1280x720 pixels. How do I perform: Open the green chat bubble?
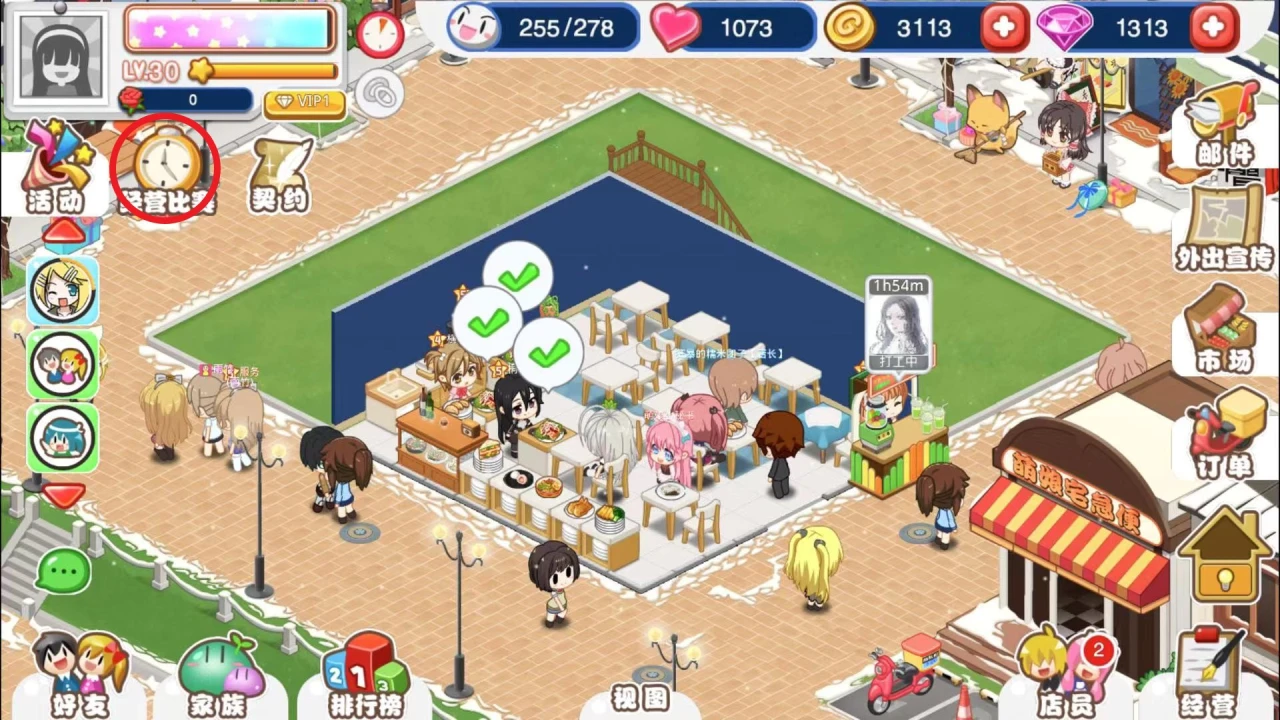(x=64, y=571)
